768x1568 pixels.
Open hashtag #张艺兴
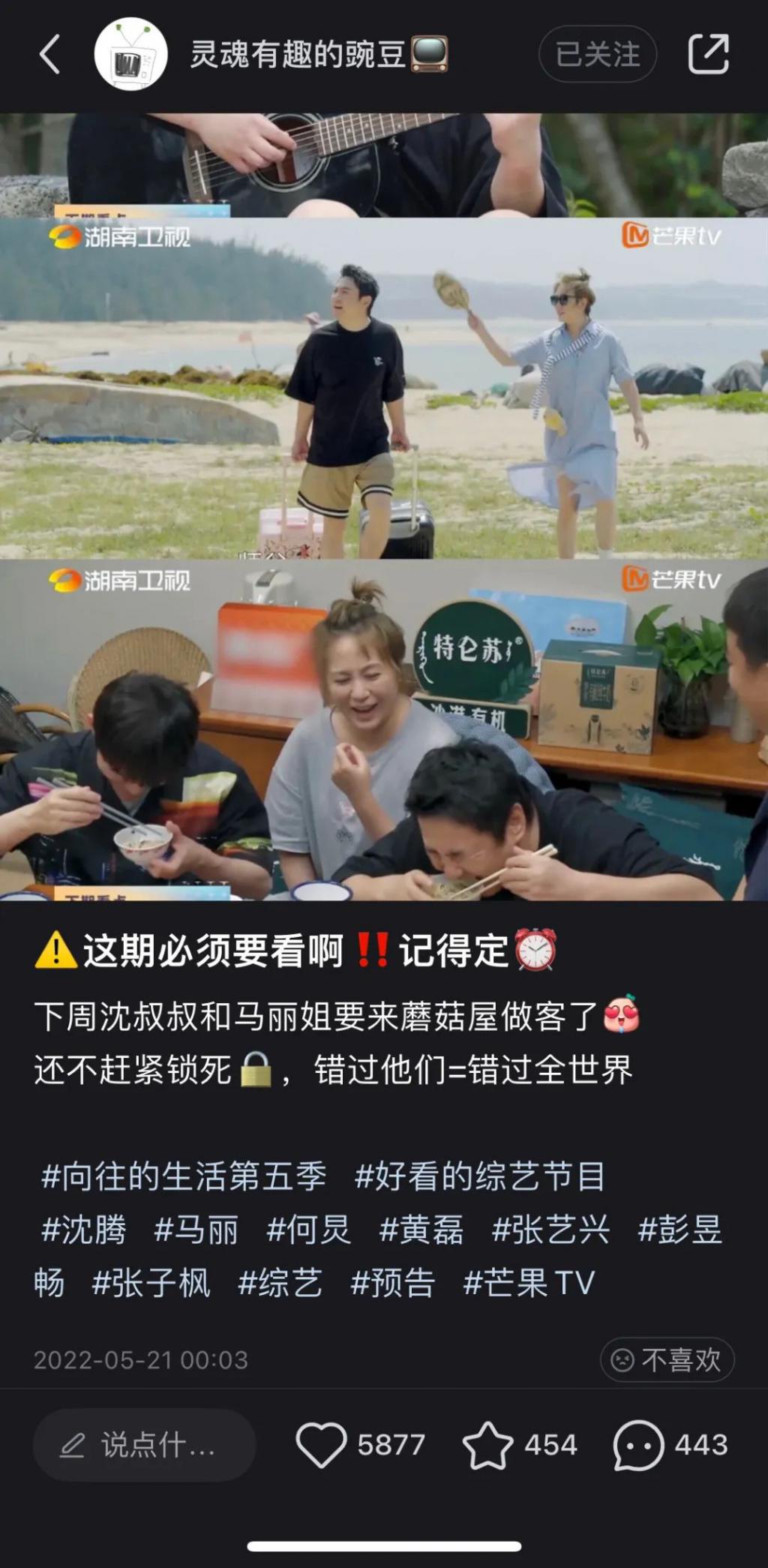point(550,1230)
